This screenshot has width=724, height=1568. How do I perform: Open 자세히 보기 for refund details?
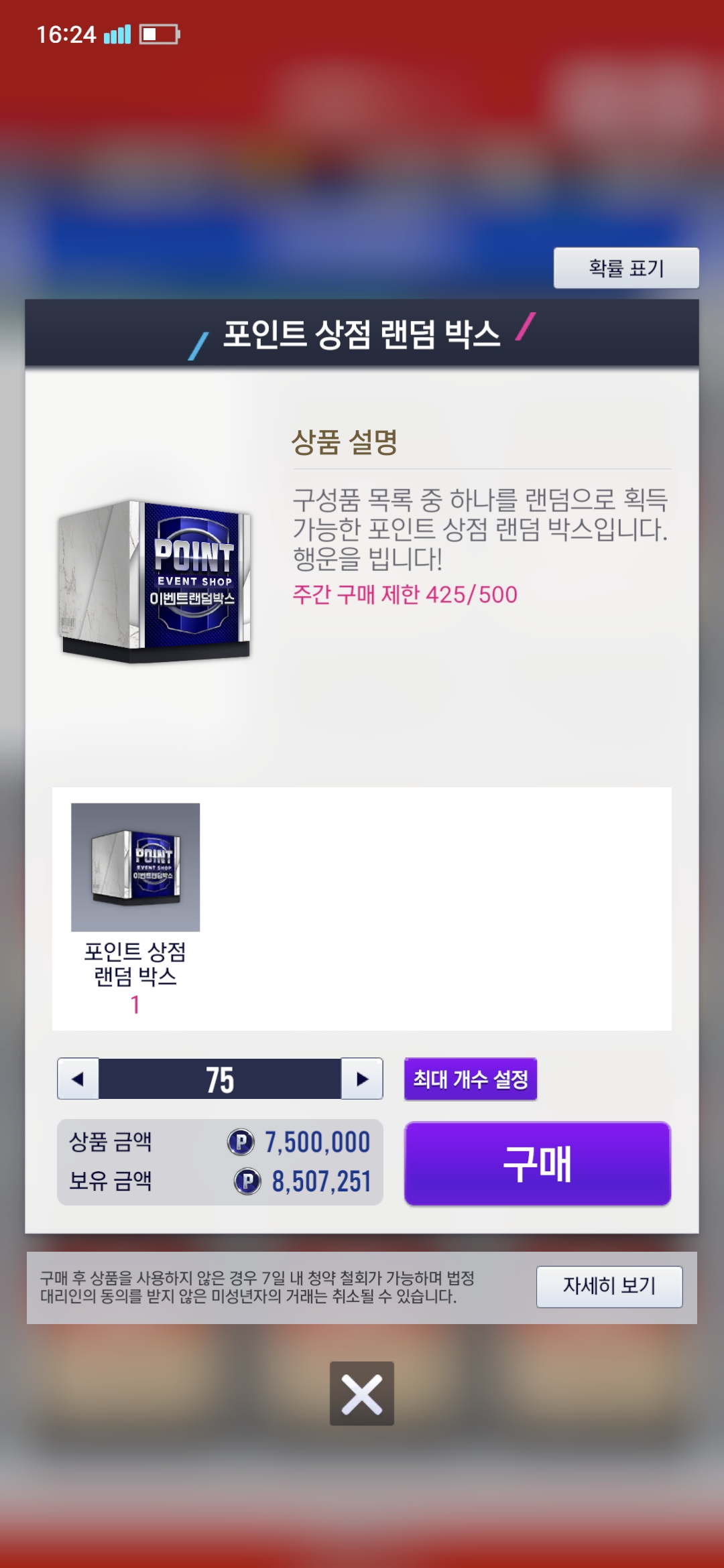[609, 1286]
